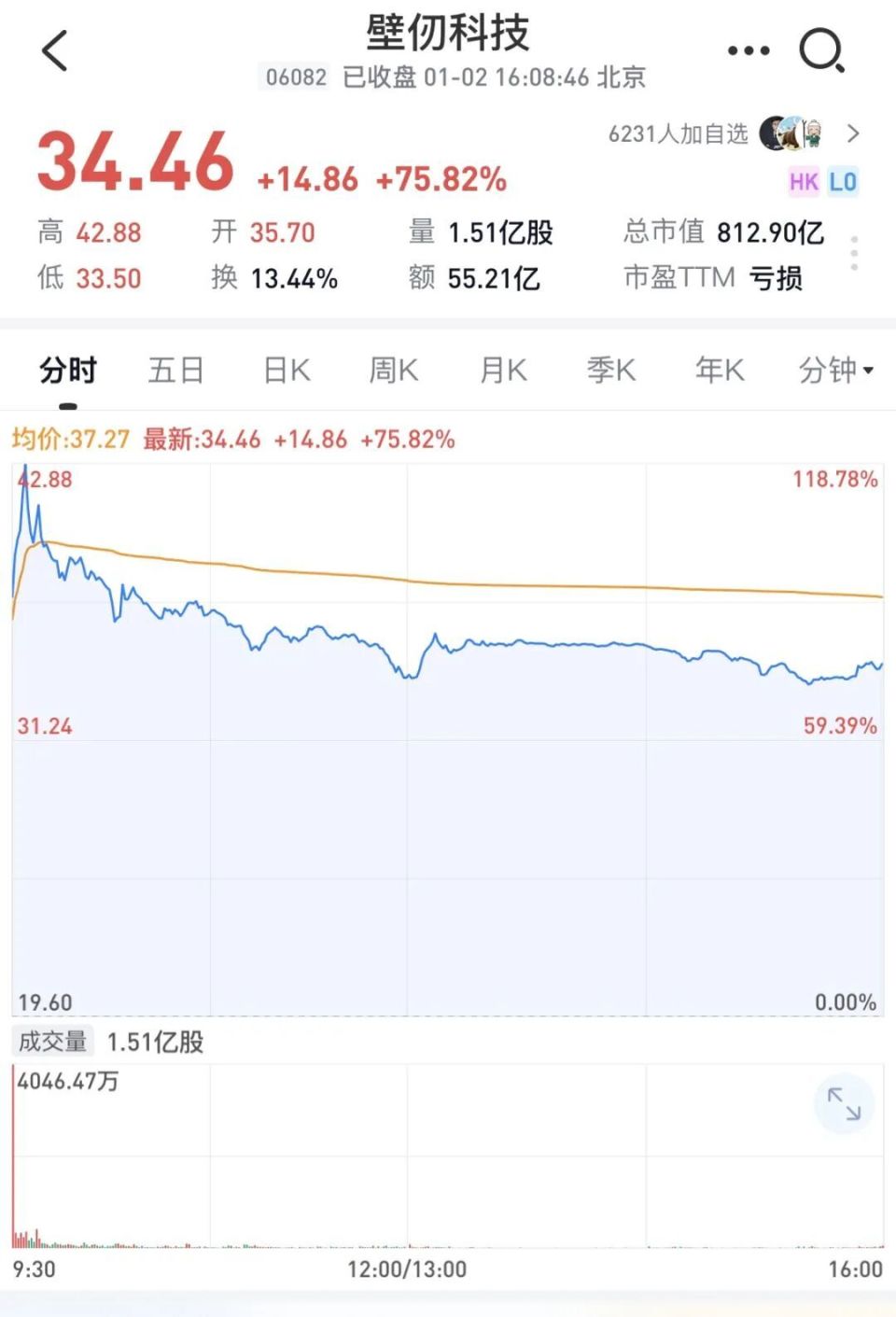Switch to the 五日 tab
Viewport: 896px width, 1317px height.
(176, 370)
